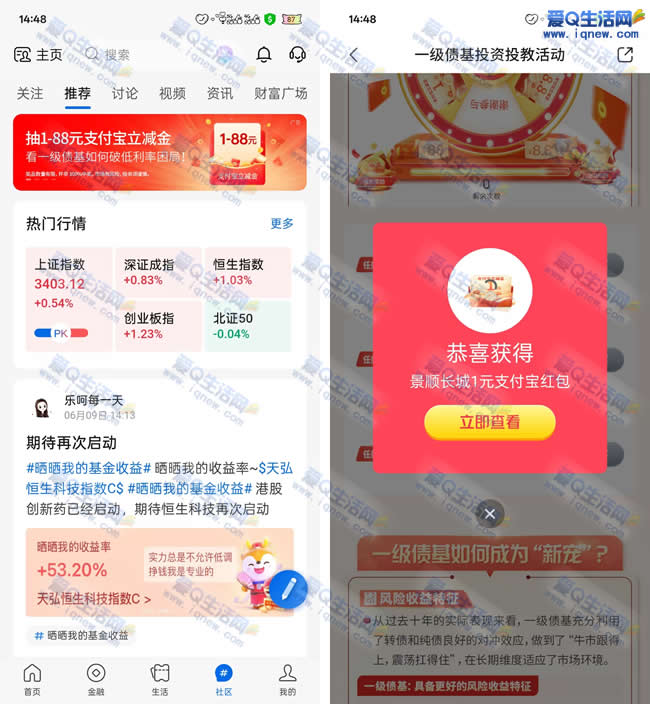This screenshot has width=650, height=704.
Task: Switch to the 视频 tab
Action: click(x=172, y=93)
